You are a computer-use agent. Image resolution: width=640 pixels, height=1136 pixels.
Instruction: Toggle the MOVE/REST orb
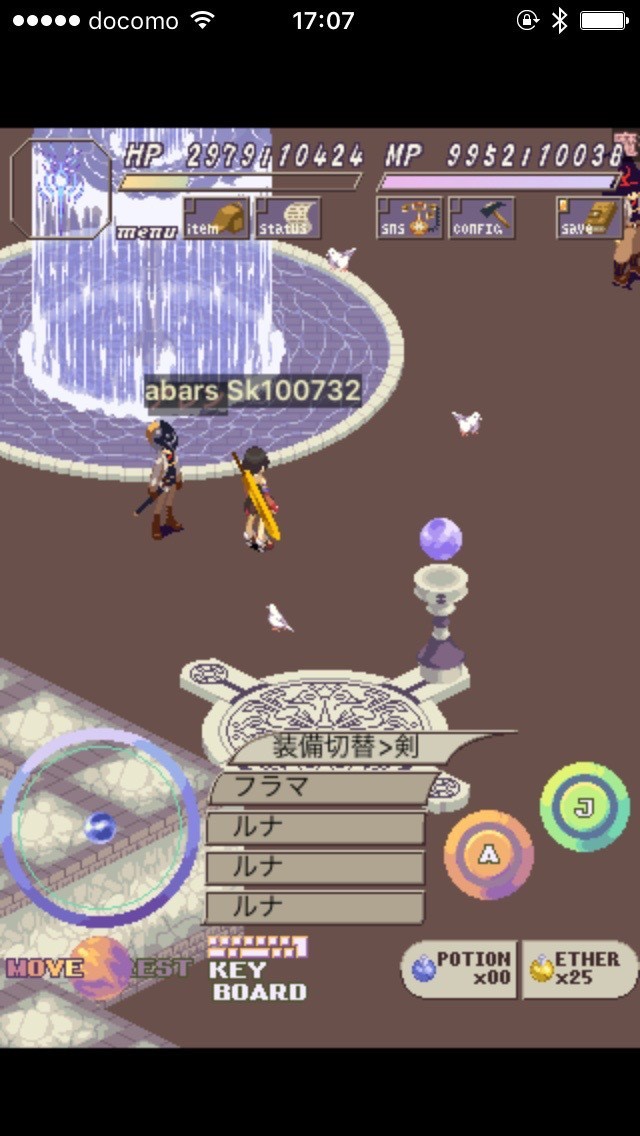point(100,968)
